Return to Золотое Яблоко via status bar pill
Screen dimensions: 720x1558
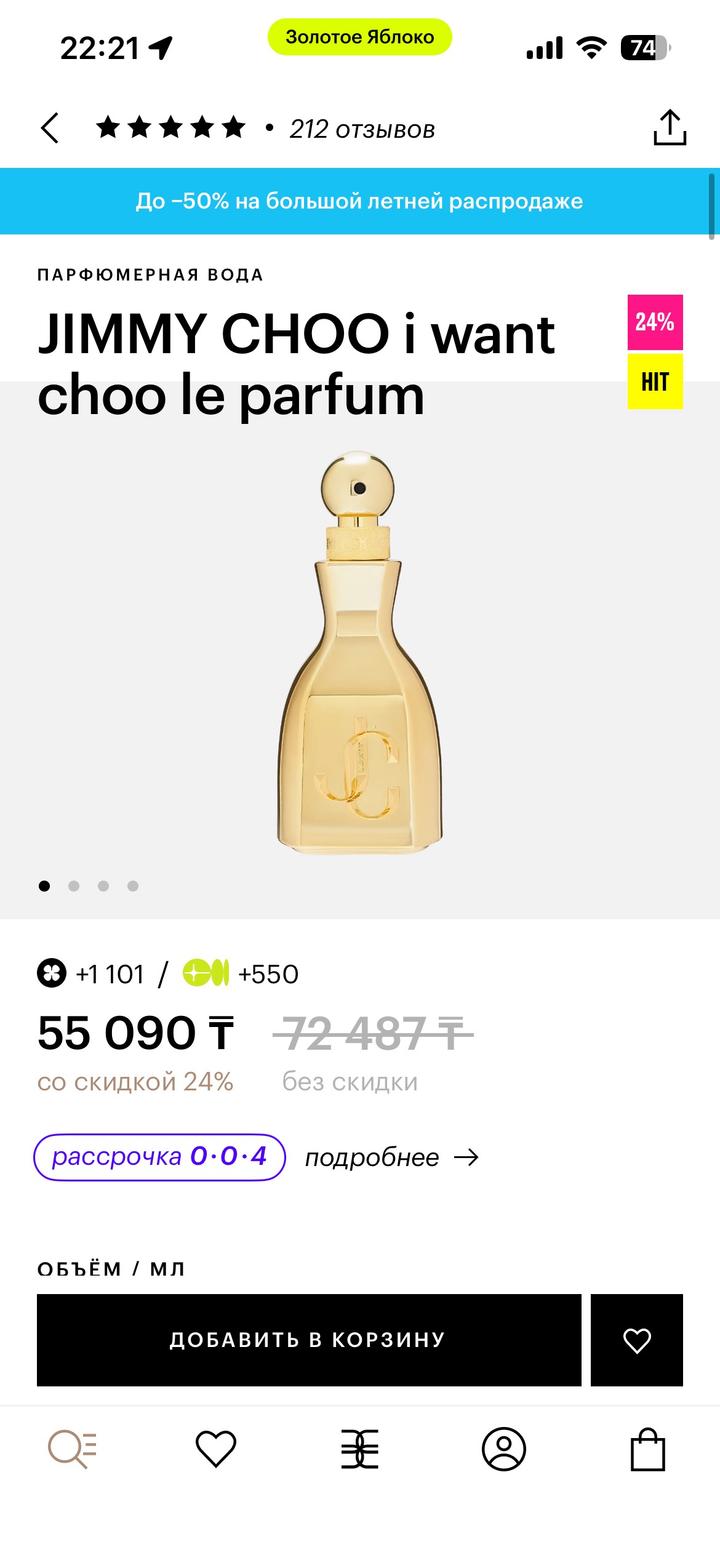click(360, 37)
